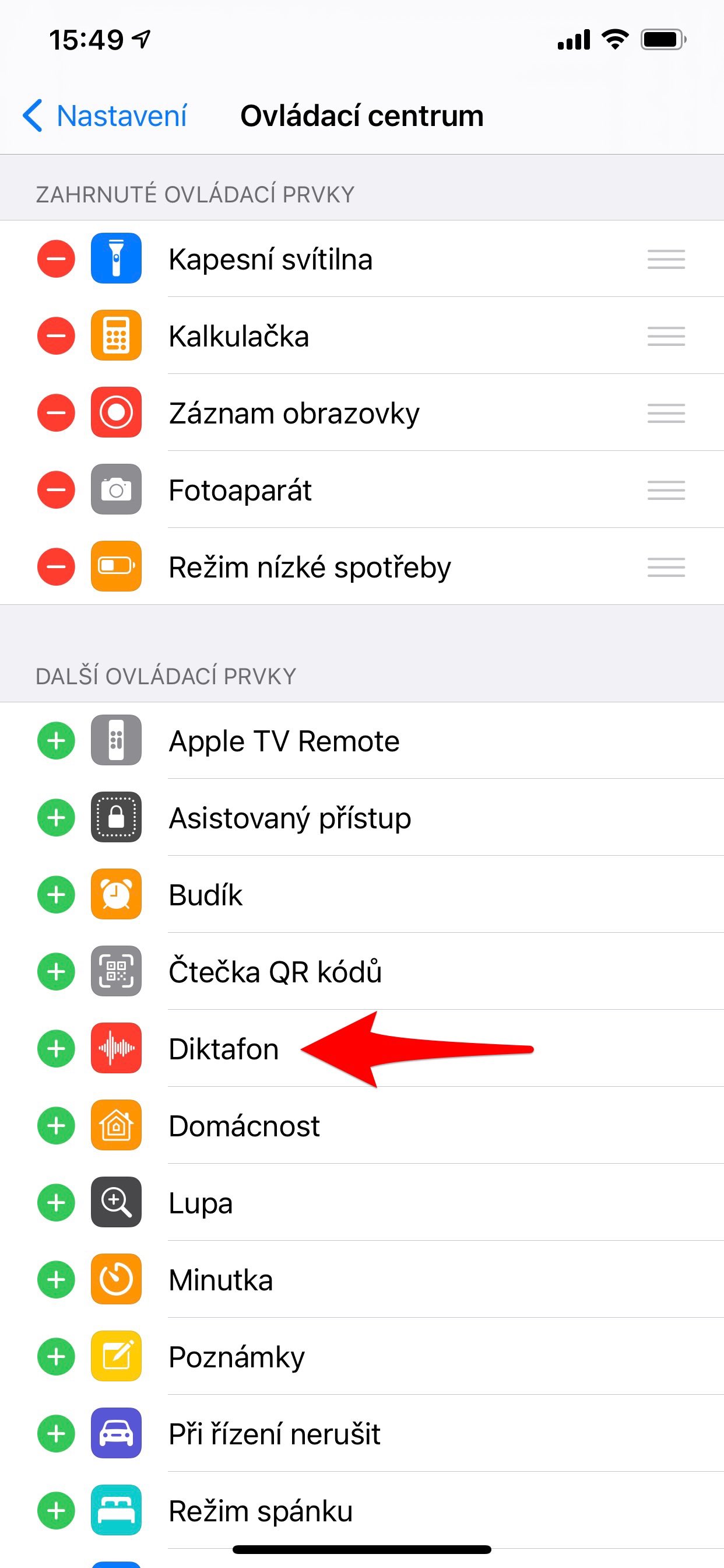Screen dimensions: 724x1568
Task: Remove Režim nízké spotřeby control
Action: pos(56,566)
